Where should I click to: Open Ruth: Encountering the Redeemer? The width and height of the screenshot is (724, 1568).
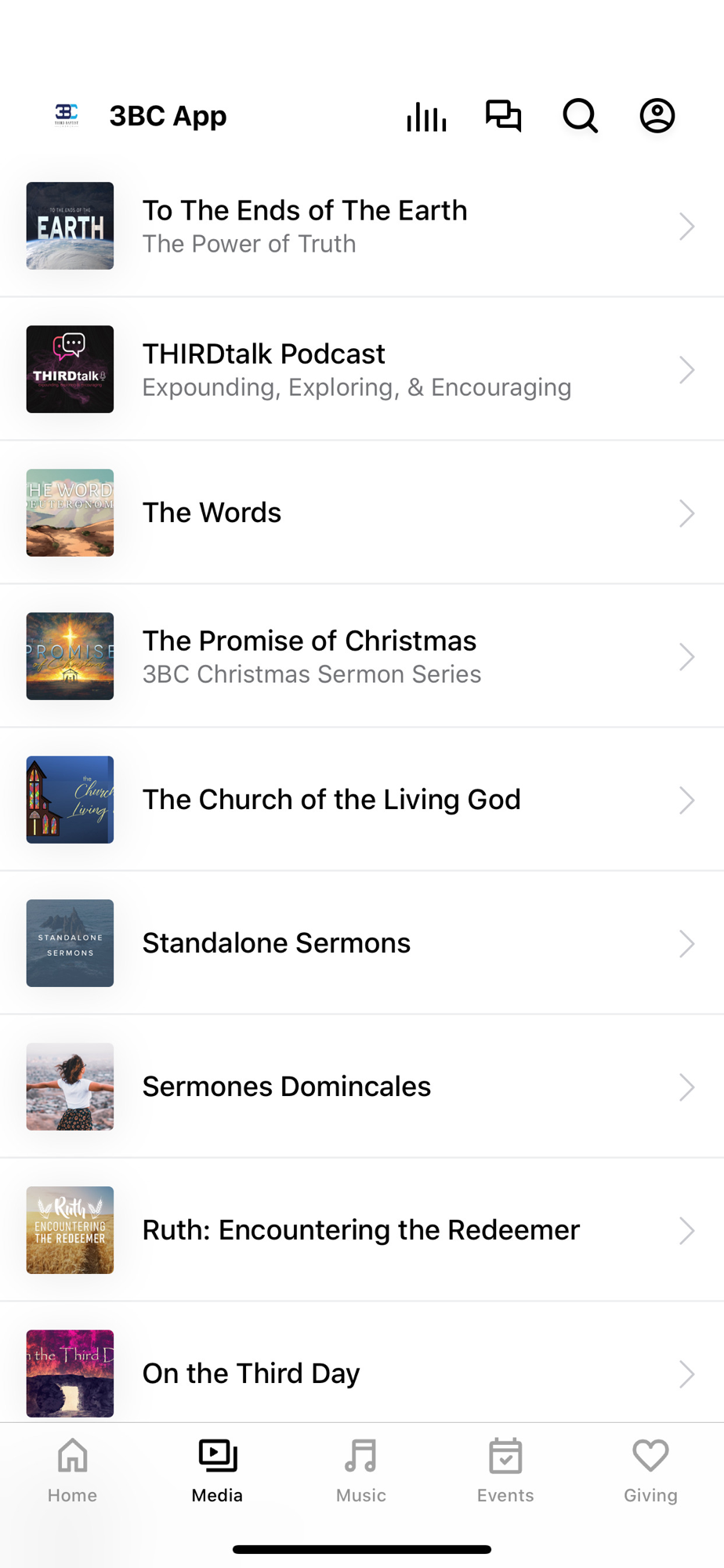click(362, 1230)
